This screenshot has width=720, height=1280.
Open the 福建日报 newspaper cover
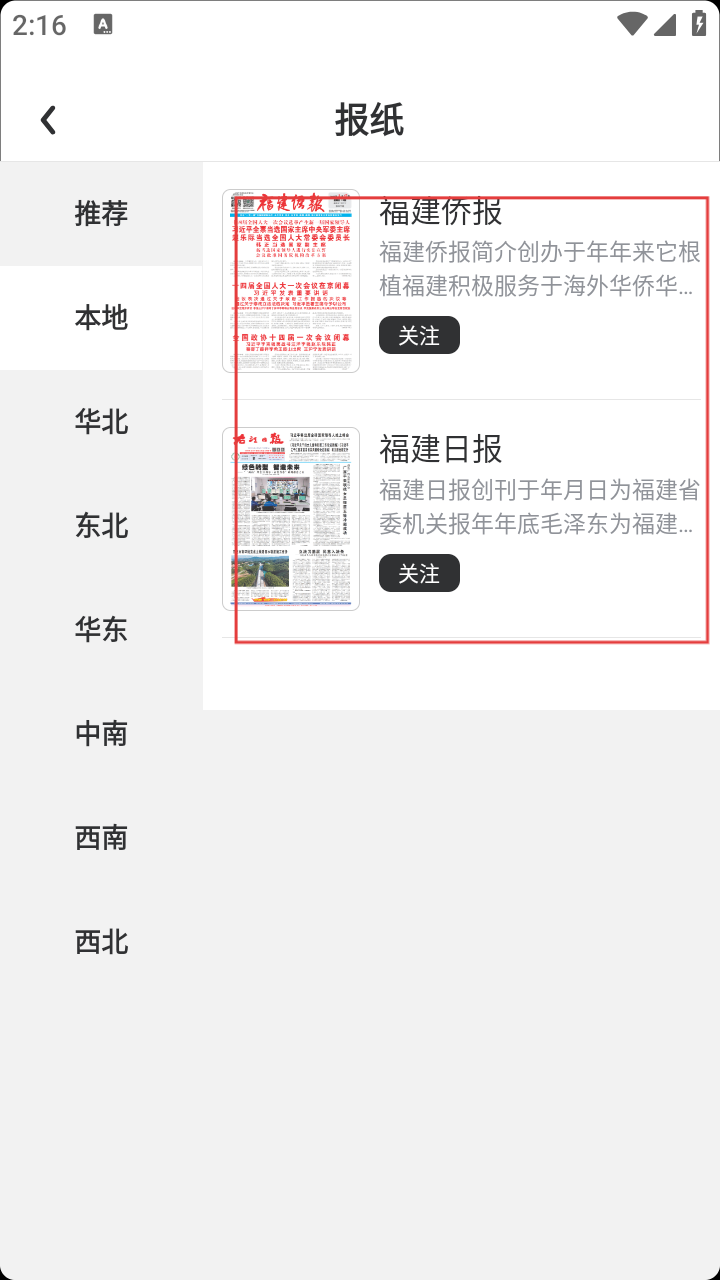click(291, 519)
